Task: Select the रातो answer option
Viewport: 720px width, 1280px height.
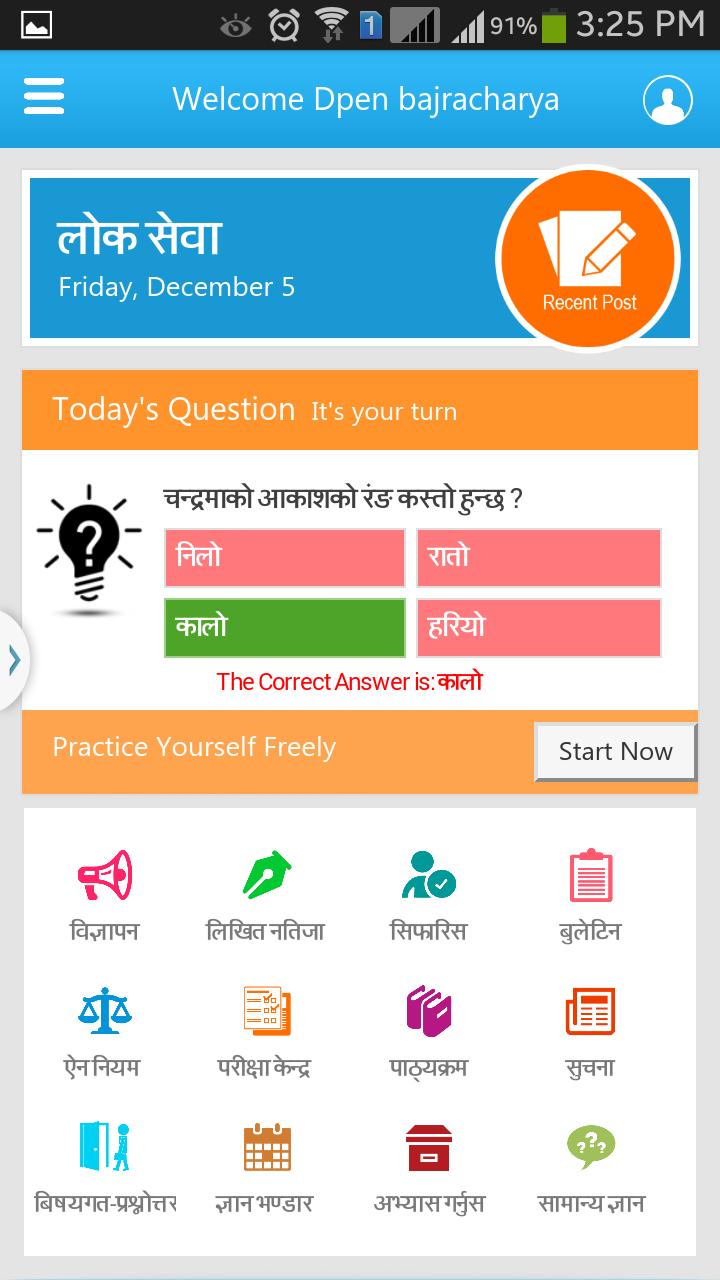Action: (x=538, y=559)
